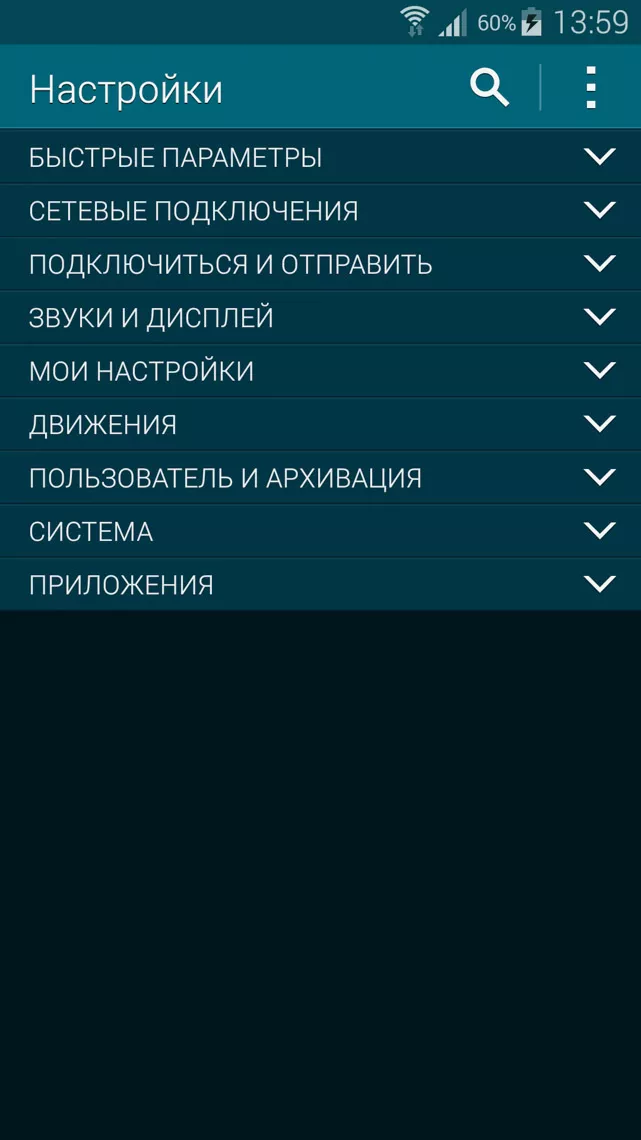Open the search icon in Настройки
Screen dimensions: 641x1140
pyautogui.click(x=490, y=88)
